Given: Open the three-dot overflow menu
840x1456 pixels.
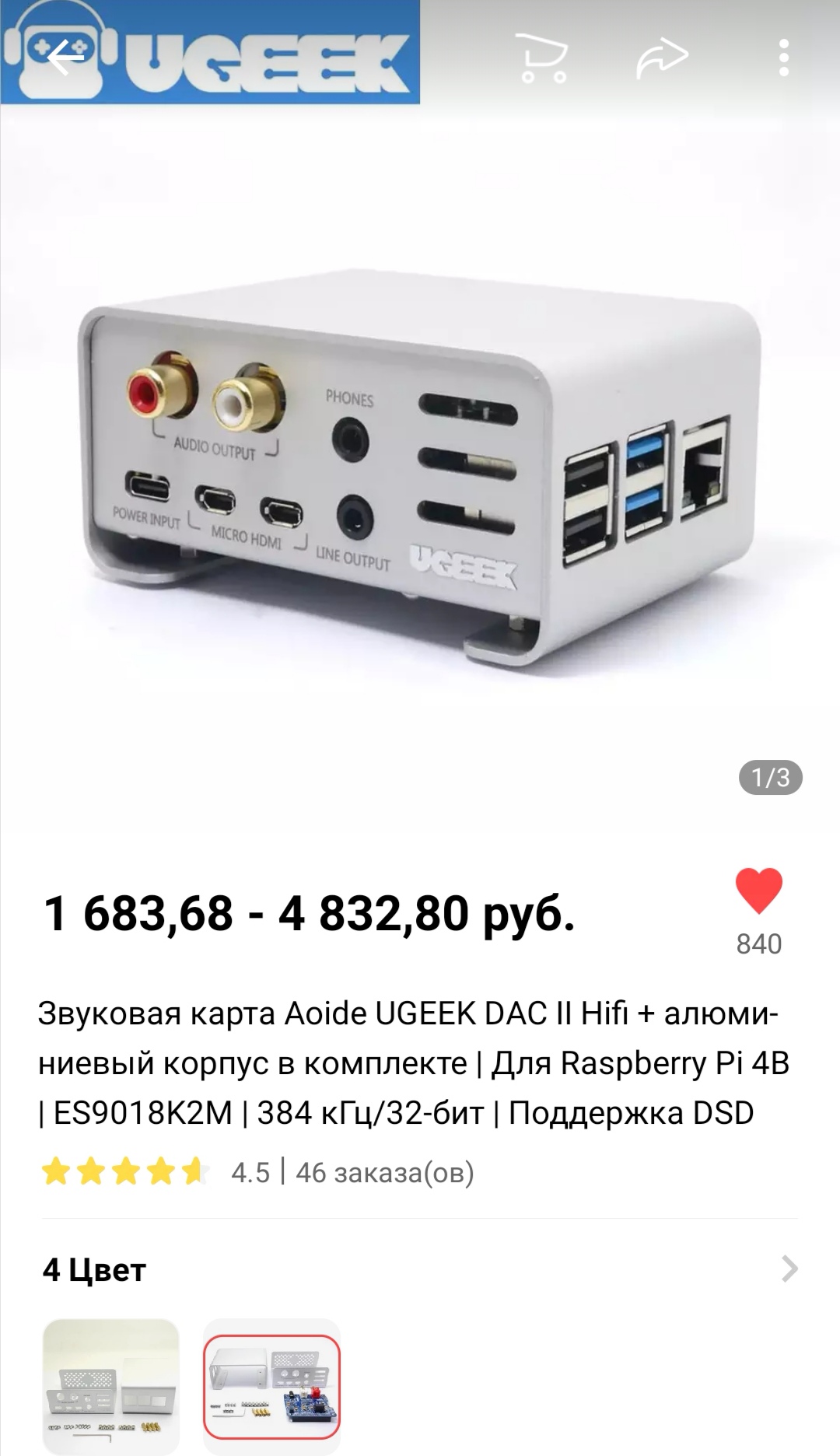Looking at the screenshot, I should pos(783,58).
